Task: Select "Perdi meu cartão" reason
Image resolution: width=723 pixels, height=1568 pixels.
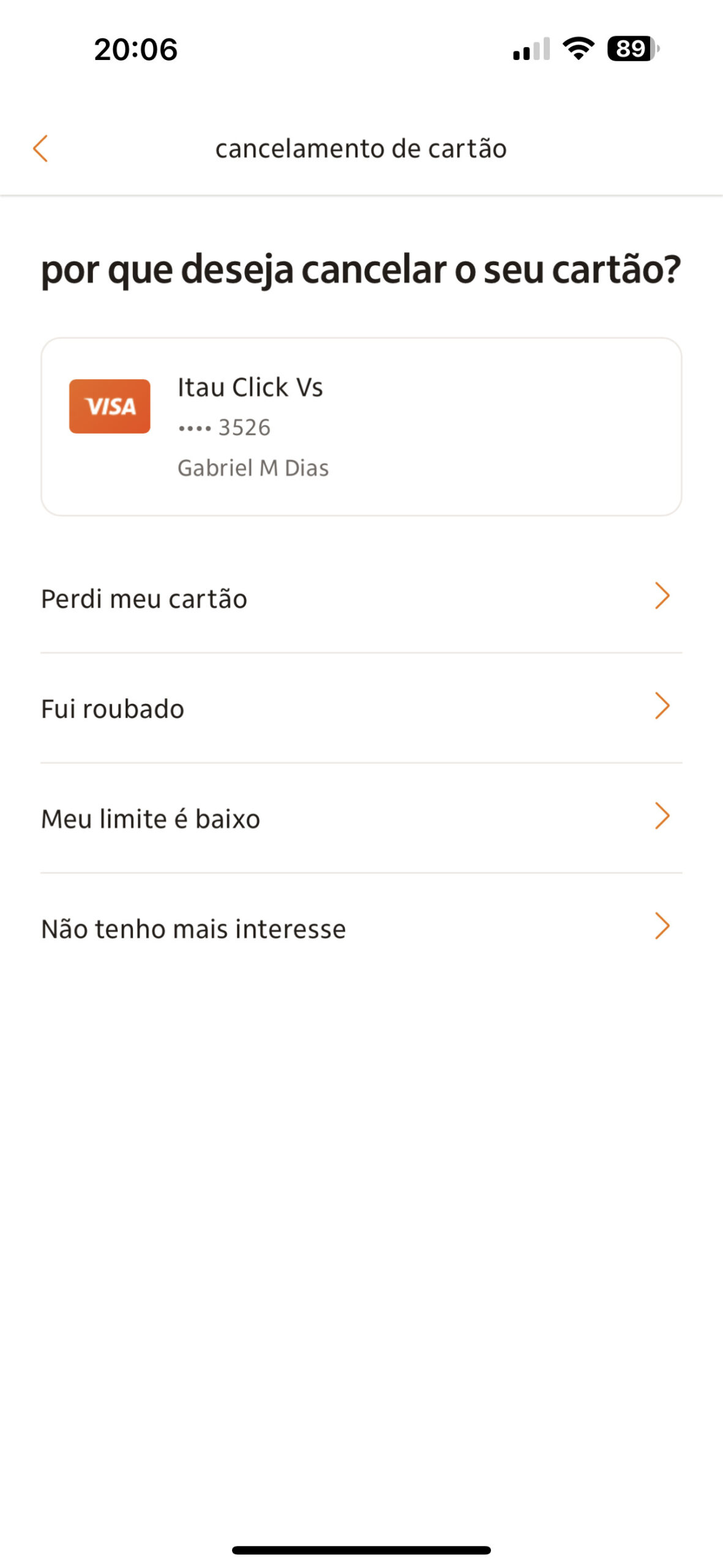Action: click(361, 598)
